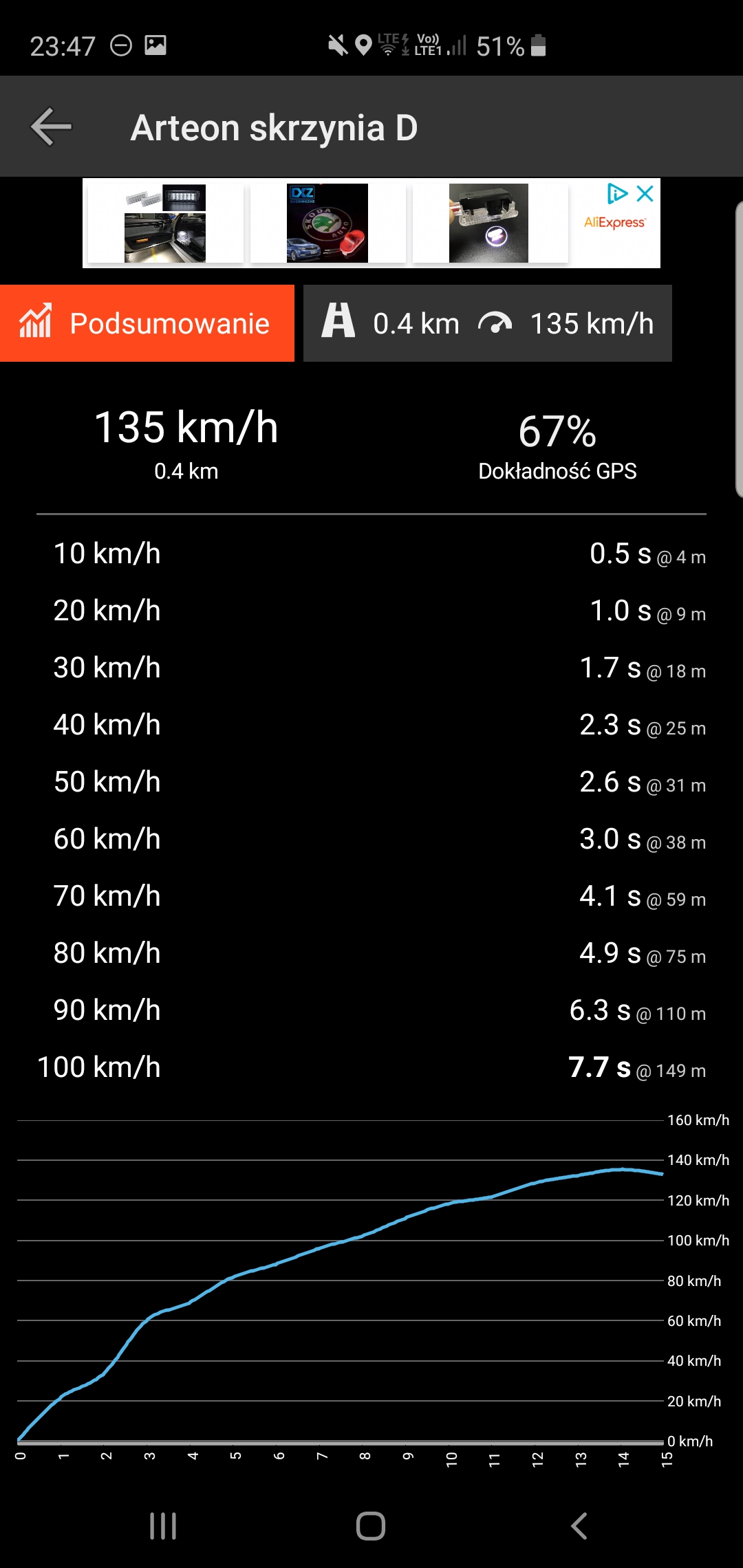Screen dimensions: 743x1568
Task: Select the Podsumowanie tab
Action: click(147, 323)
